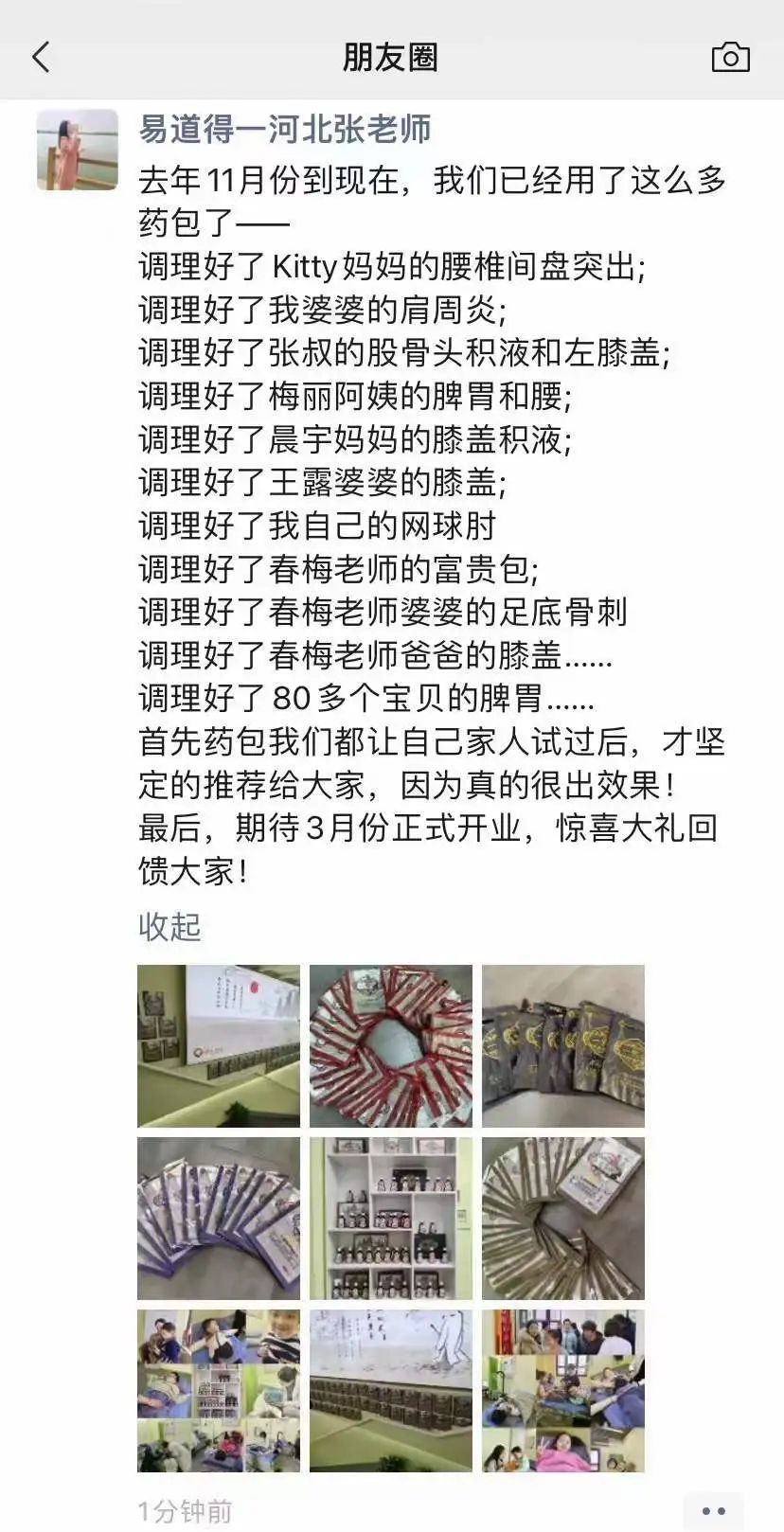Image resolution: width=784 pixels, height=1532 pixels.
Task: Open photo of ink painting wall display
Action: 391,1390
